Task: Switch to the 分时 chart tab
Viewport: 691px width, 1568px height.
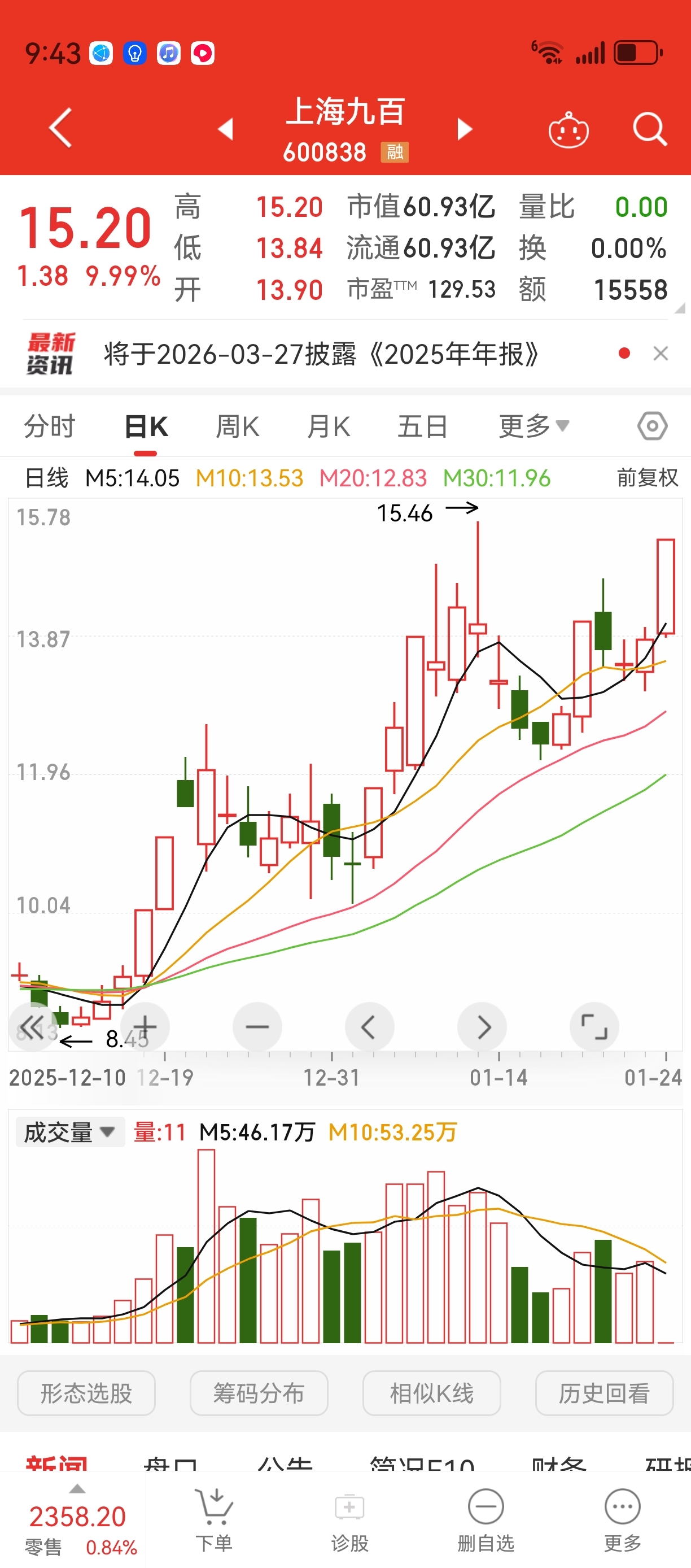Action: point(49,426)
